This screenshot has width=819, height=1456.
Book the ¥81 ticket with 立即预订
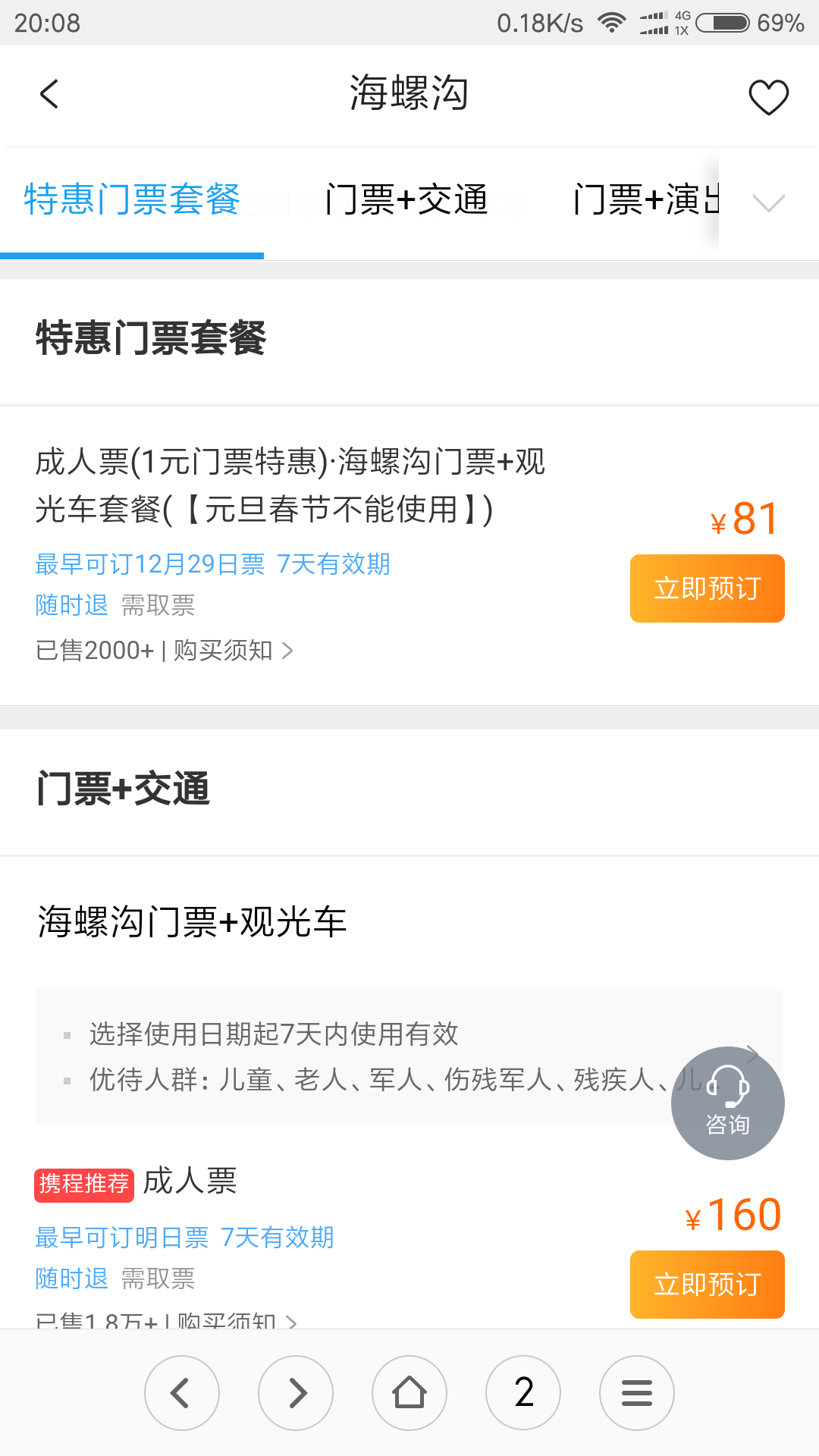tap(707, 588)
